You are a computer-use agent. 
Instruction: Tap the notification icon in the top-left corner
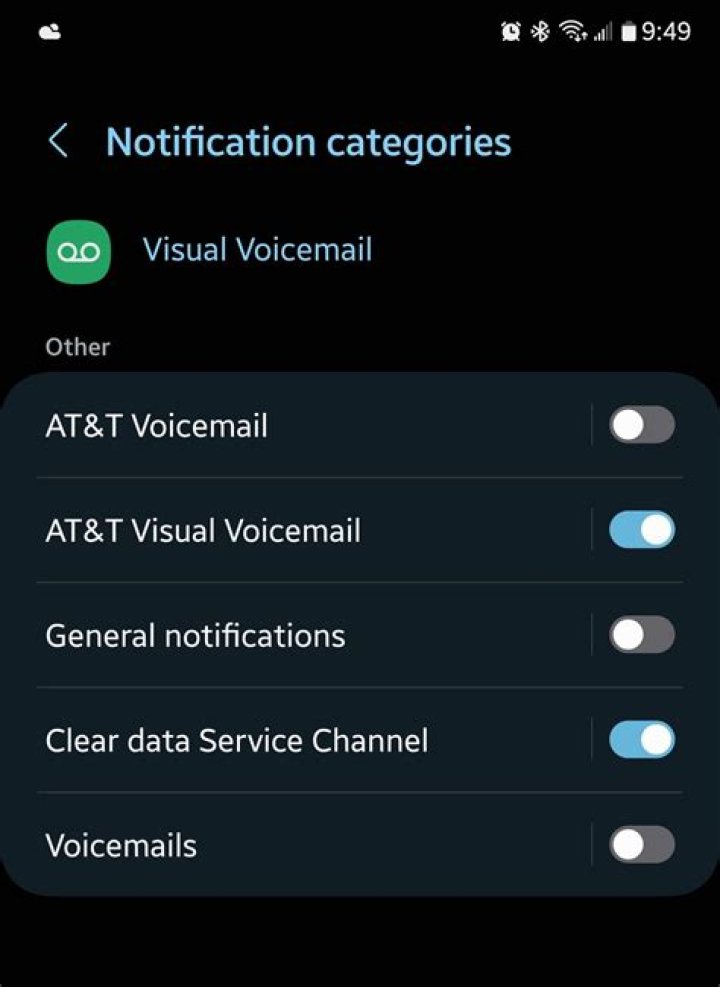point(48,31)
